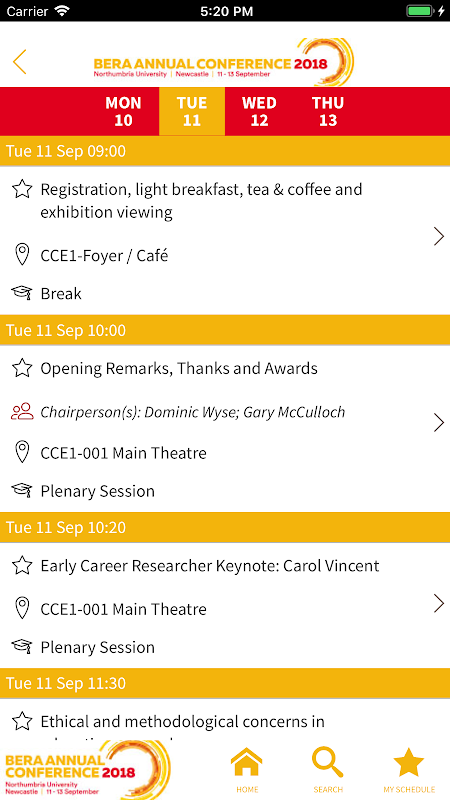Select the TUE 11 day tab
The height and width of the screenshot is (800, 450).
(x=192, y=111)
